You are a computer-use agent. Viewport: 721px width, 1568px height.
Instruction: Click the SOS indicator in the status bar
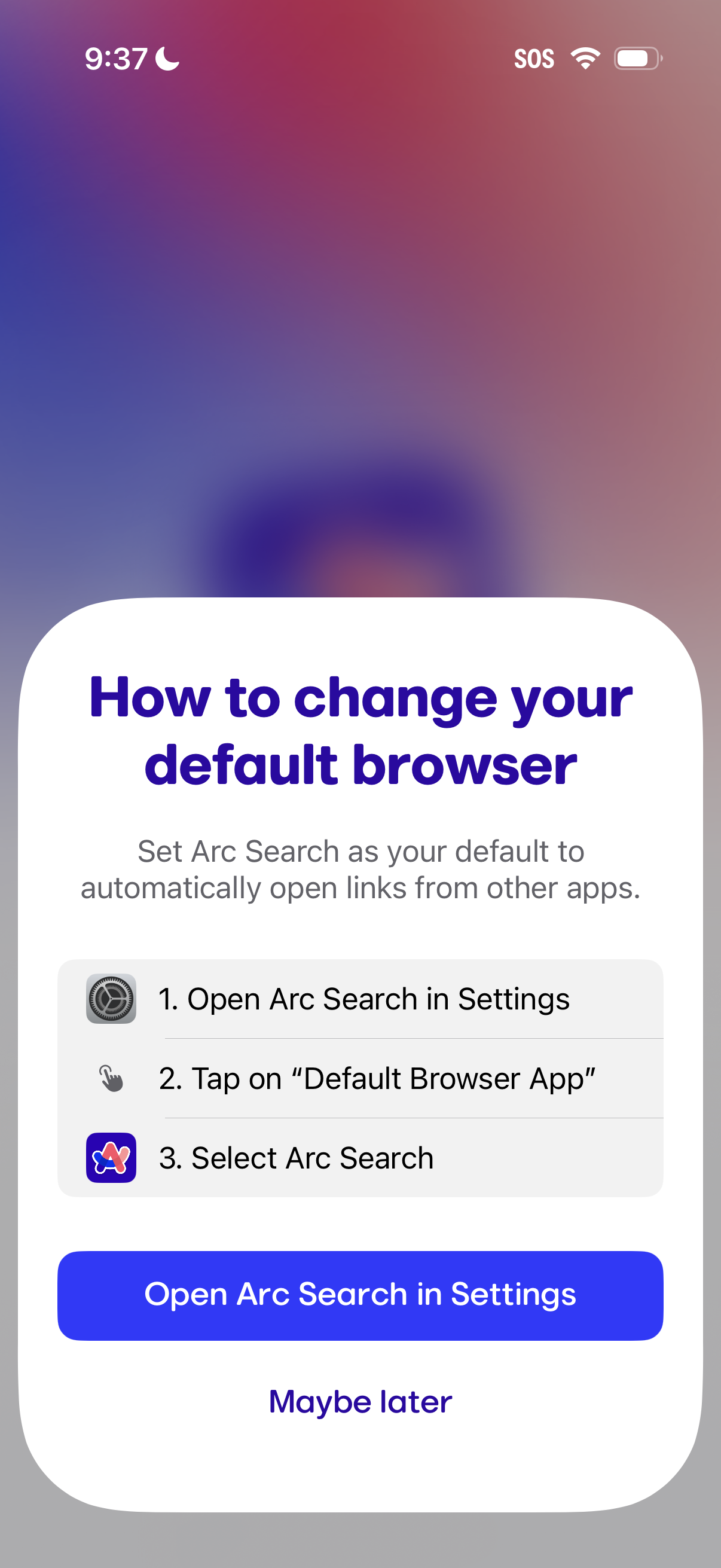[x=536, y=57]
